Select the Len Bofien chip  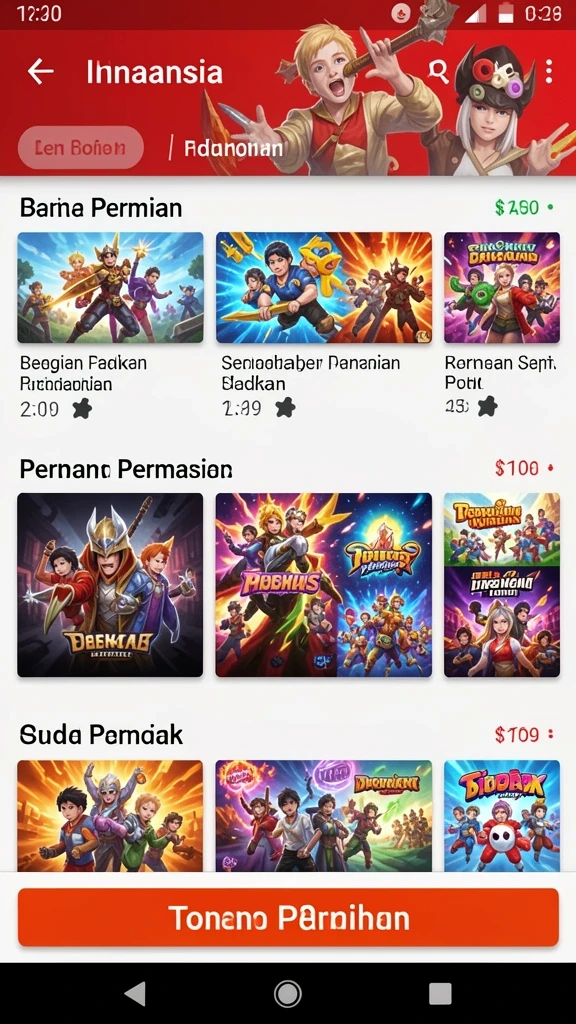(x=80, y=148)
